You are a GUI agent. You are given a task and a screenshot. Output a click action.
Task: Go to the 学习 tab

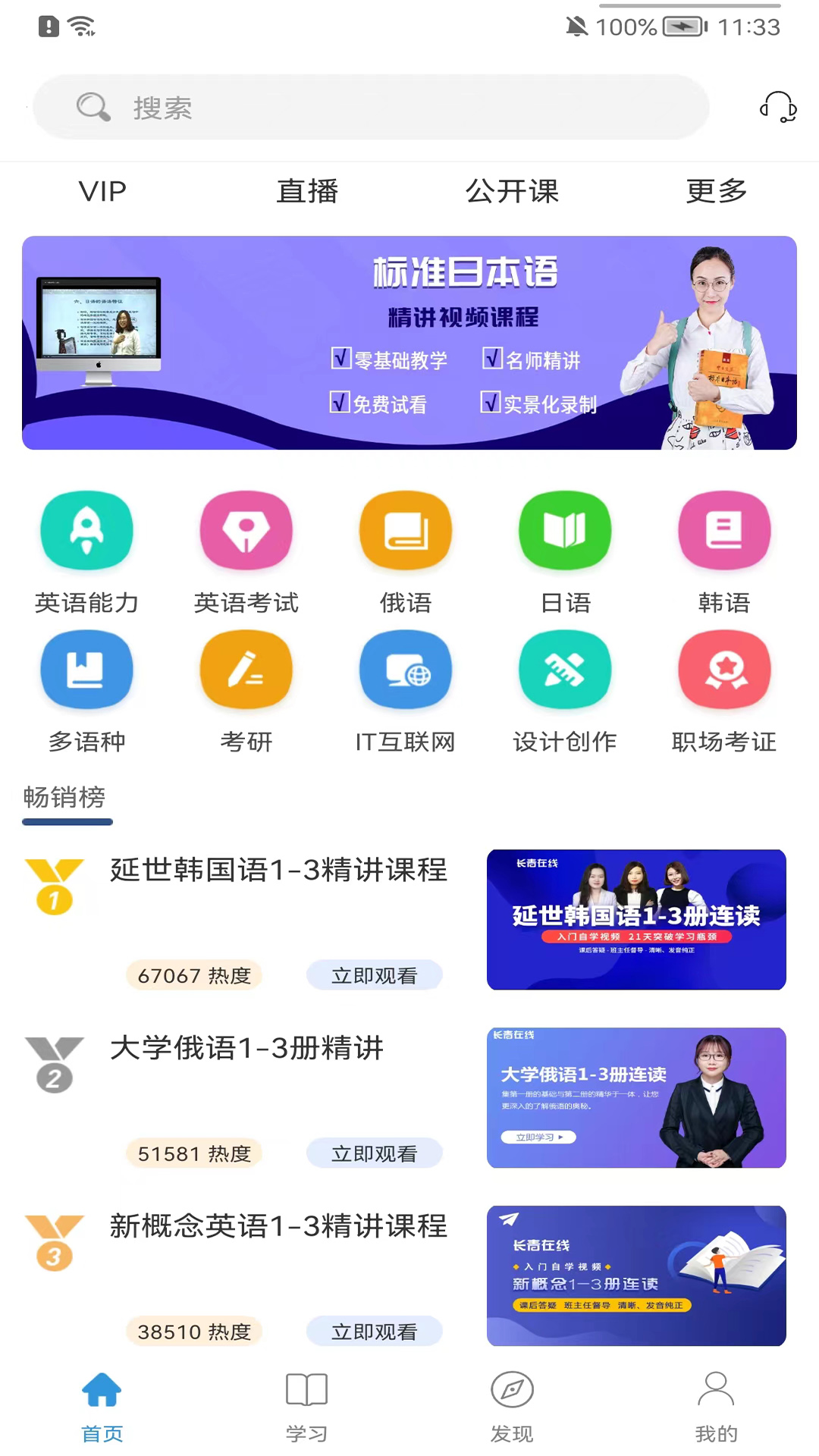[307, 1407]
